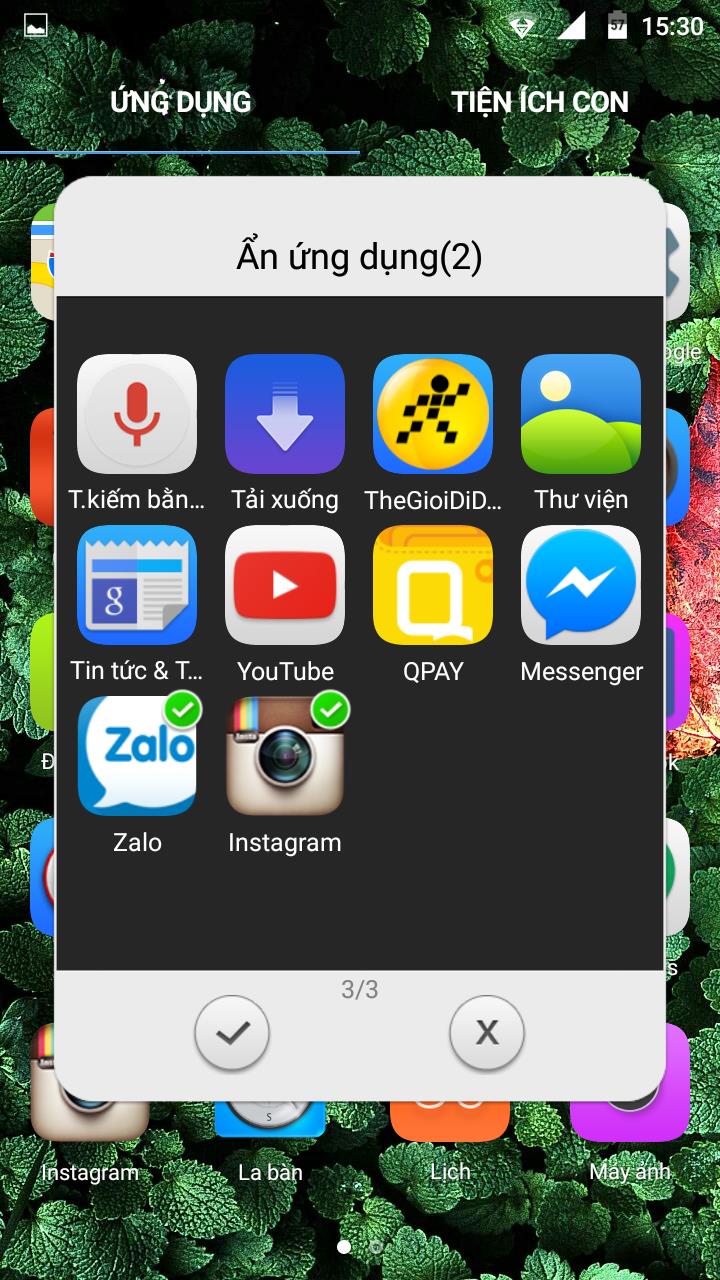The width and height of the screenshot is (720, 1280).
Task: Select the Tin tức & Thời tiết app
Action: tap(137, 585)
